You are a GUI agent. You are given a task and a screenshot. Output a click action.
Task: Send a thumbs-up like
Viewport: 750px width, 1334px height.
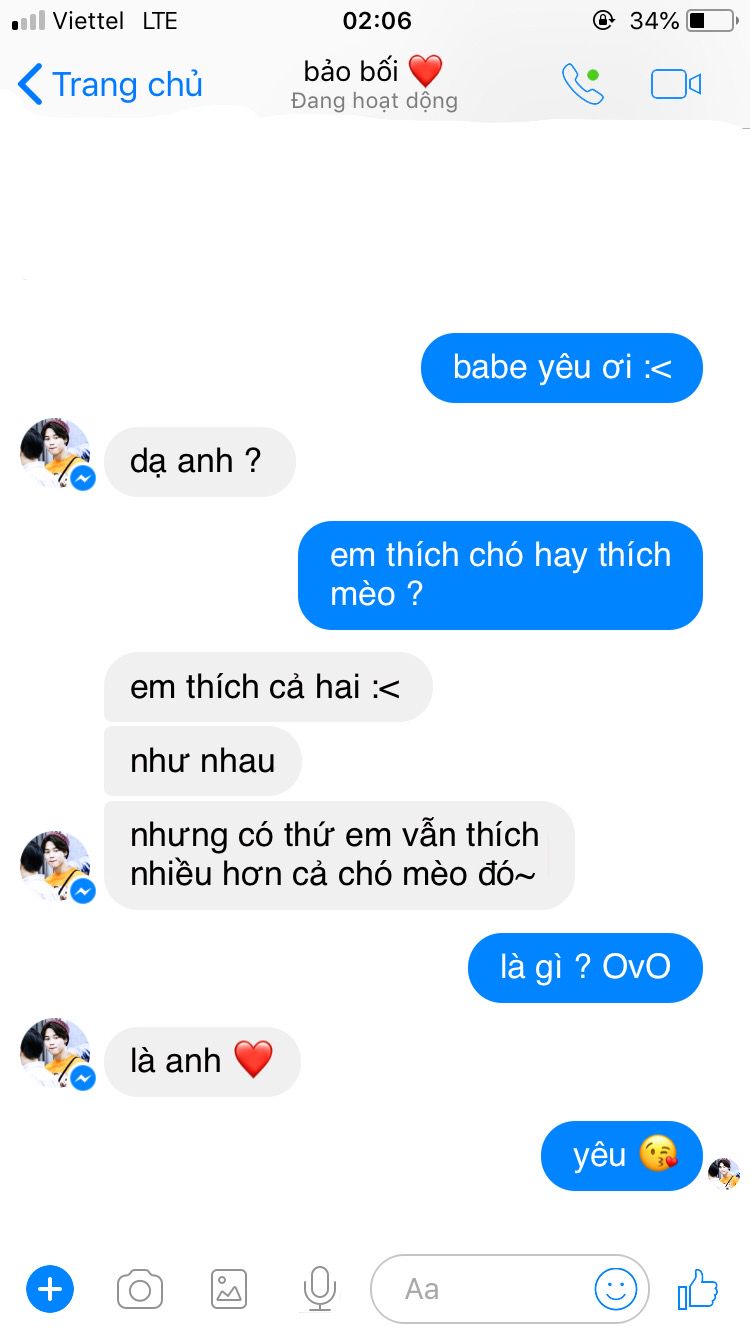[x=698, y=1289]
